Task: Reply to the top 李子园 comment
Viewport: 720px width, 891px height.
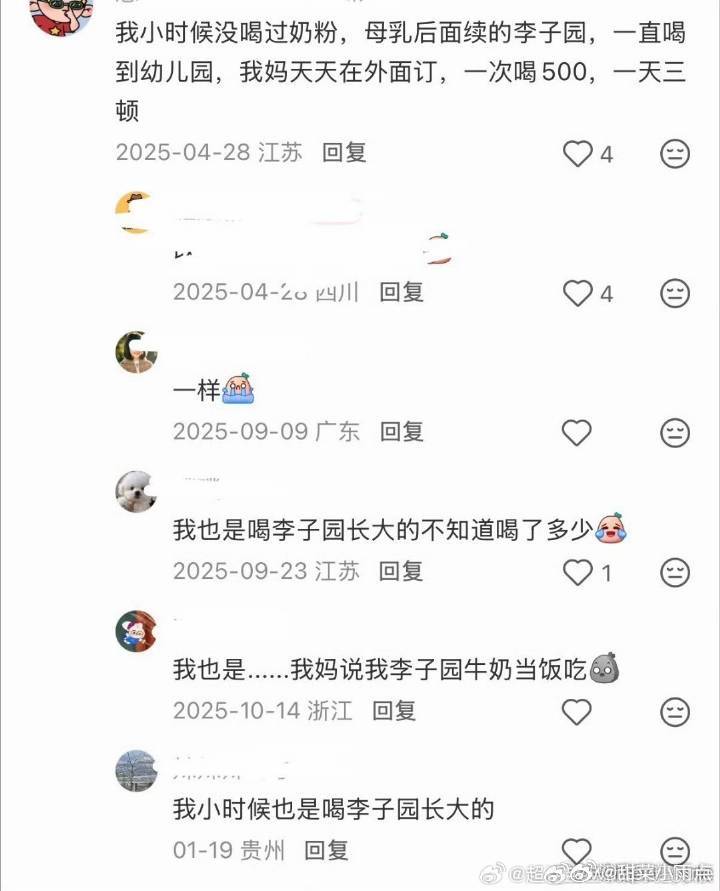Action: pos(343,152)
